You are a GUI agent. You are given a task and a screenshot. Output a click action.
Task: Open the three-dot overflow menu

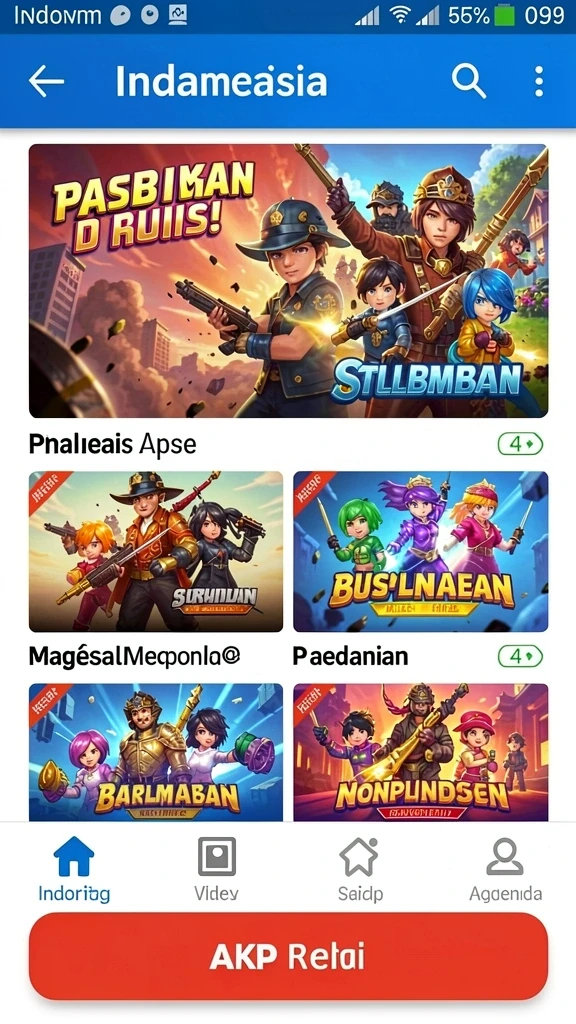[x=539, y=82]
